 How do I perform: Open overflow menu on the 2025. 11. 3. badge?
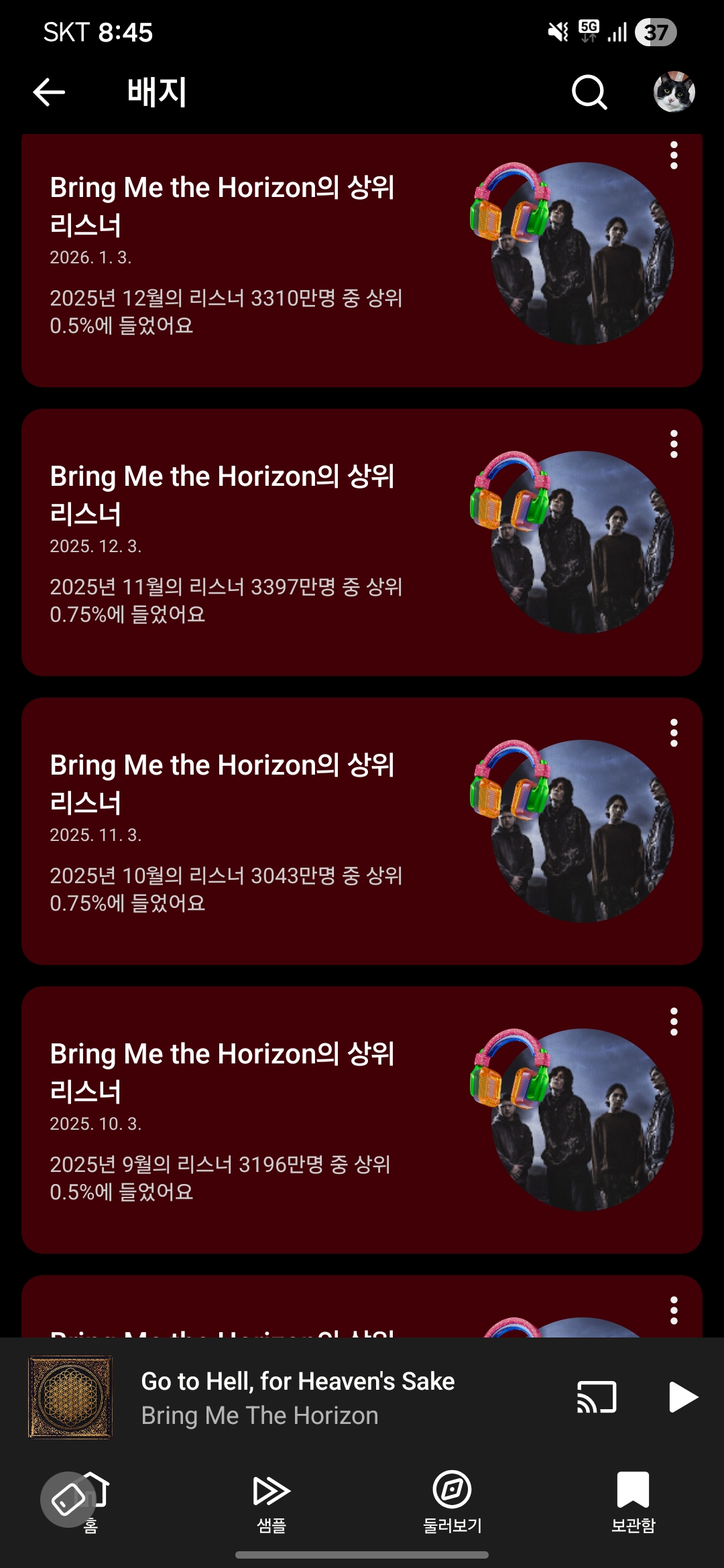tap(674, 733)
